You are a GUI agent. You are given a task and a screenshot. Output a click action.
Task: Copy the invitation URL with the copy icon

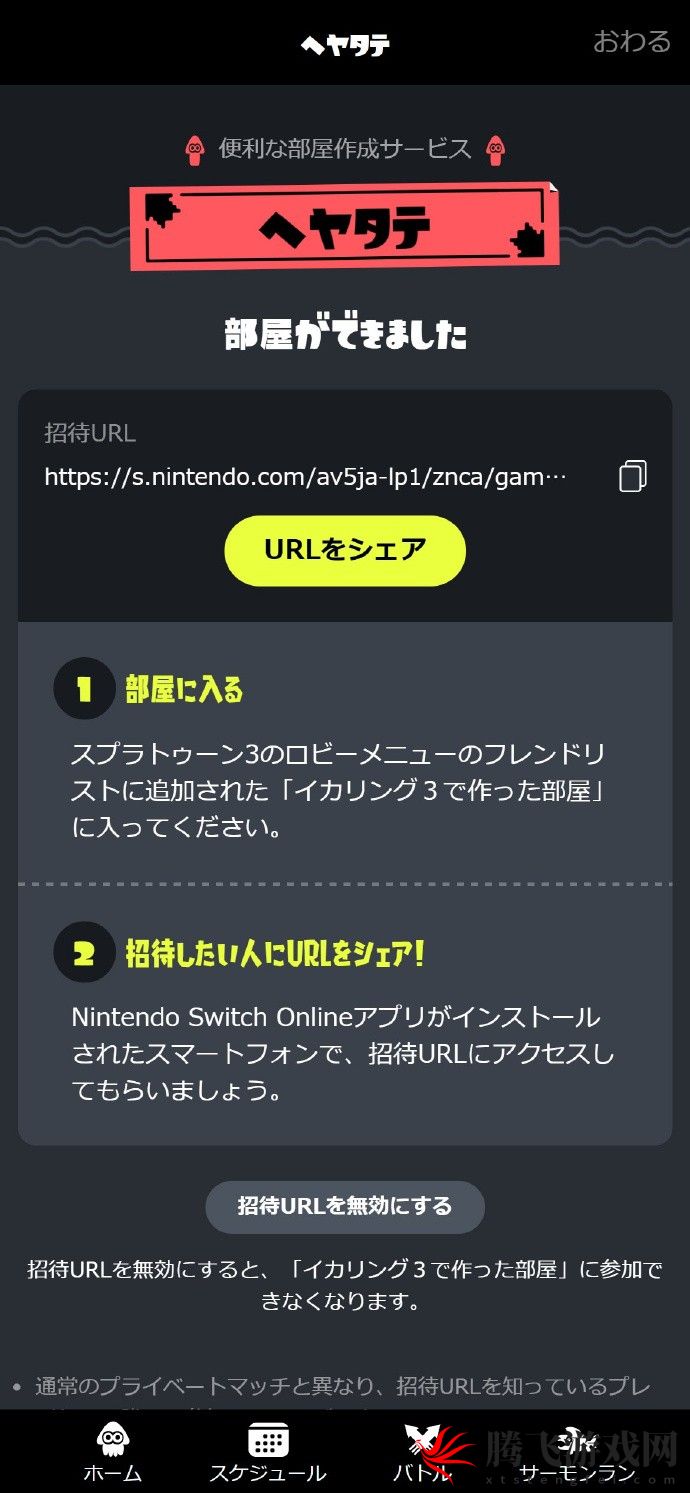(632, 477)
